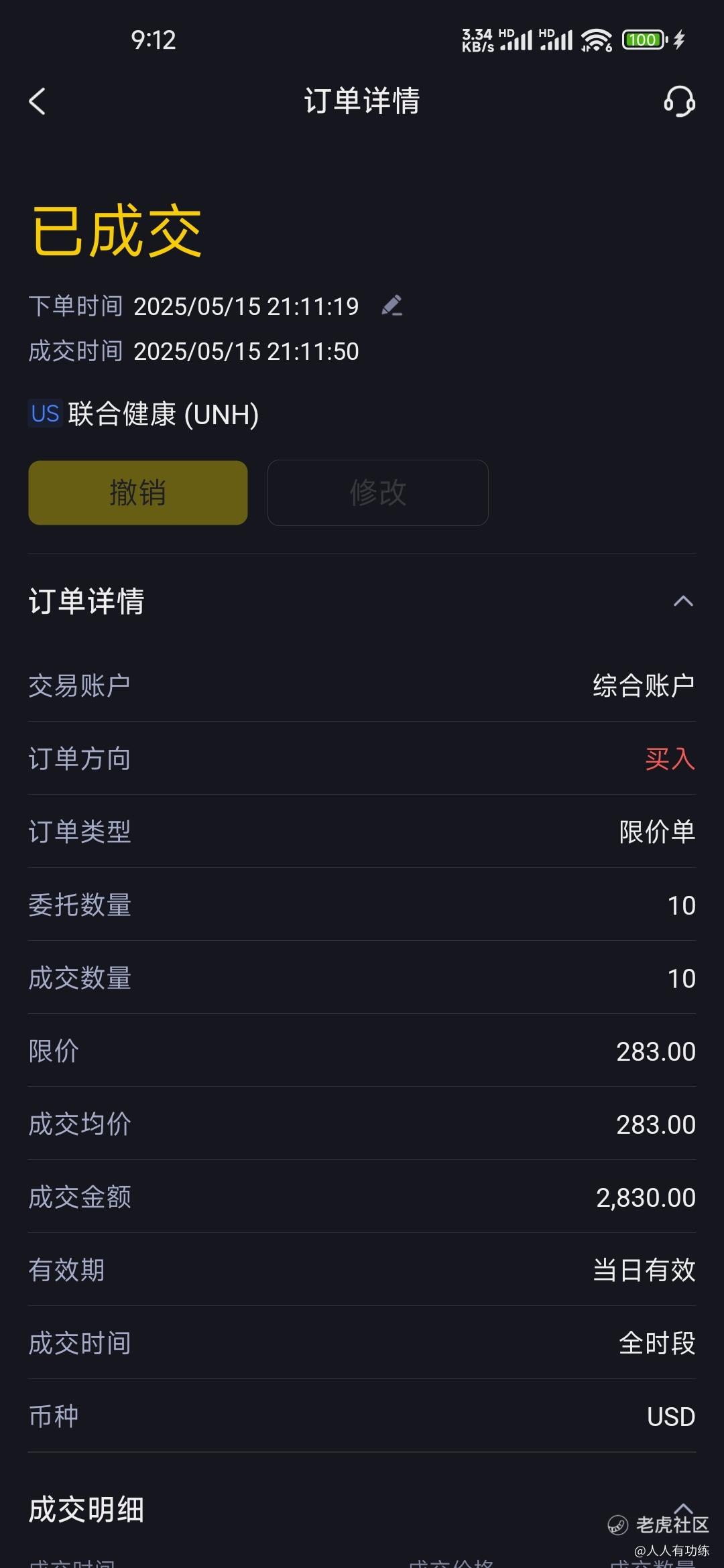724x1568 pixels.
Task: Tap the edit pencil beside order time
Action: click(x=391, y=306)
